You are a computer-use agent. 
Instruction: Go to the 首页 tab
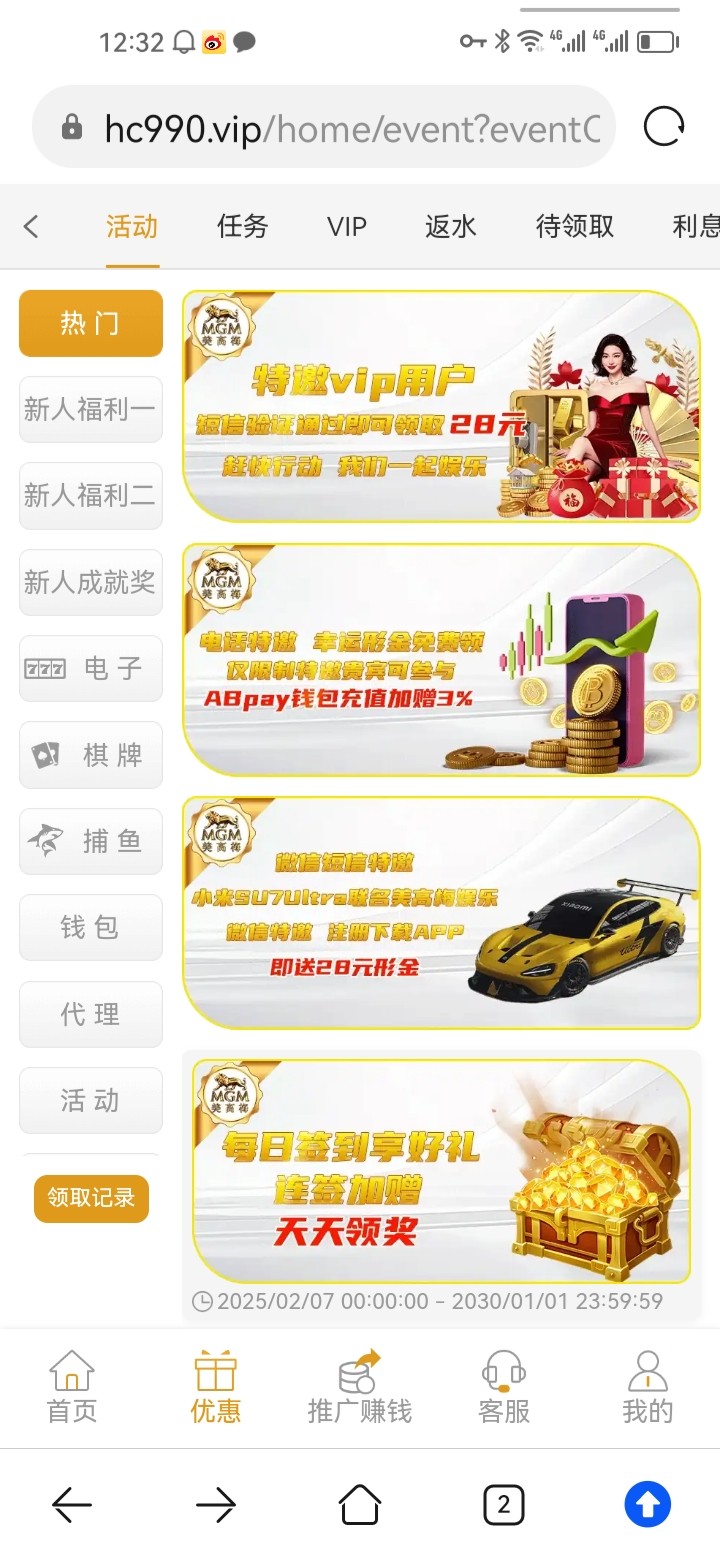72,1387
